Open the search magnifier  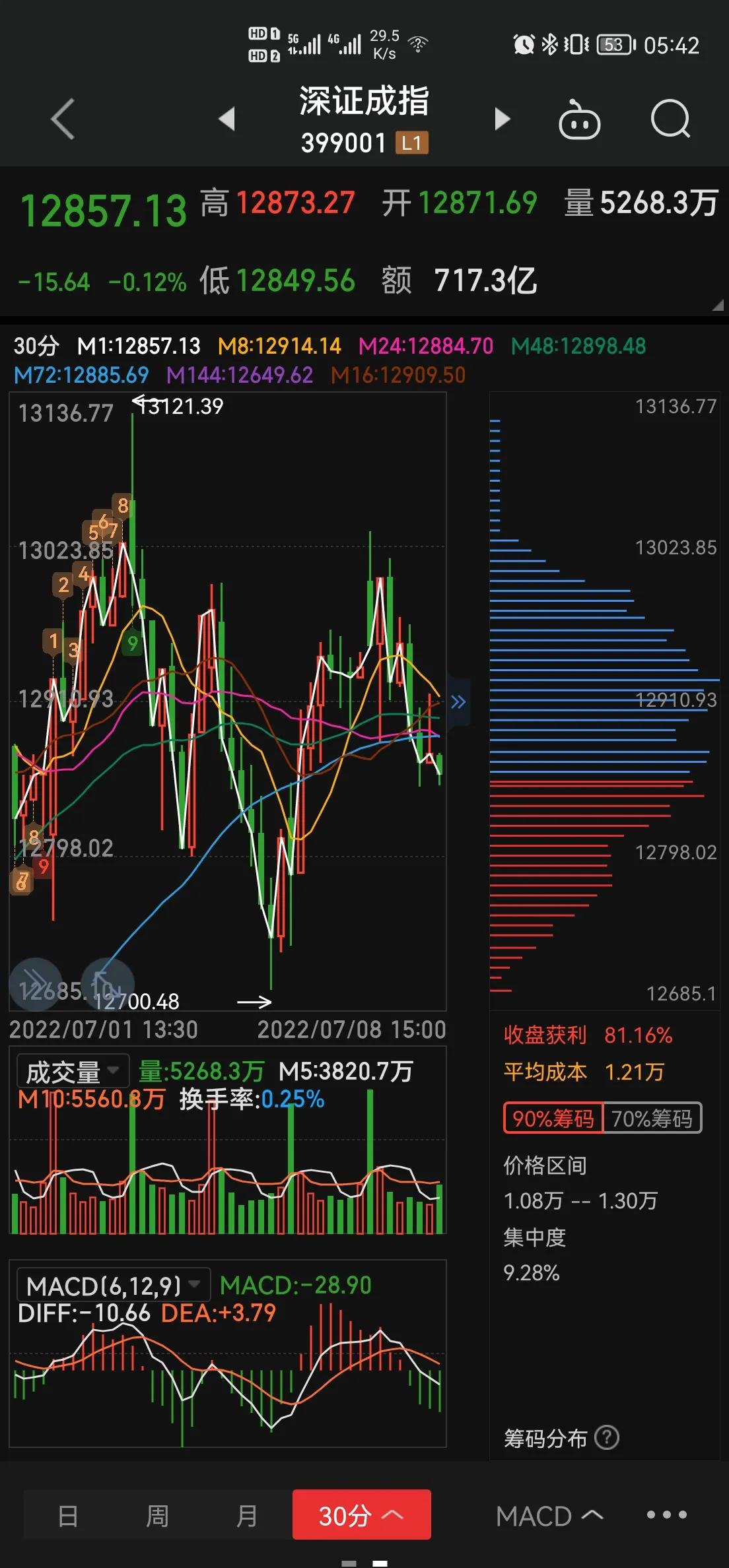tap(670, 119)
